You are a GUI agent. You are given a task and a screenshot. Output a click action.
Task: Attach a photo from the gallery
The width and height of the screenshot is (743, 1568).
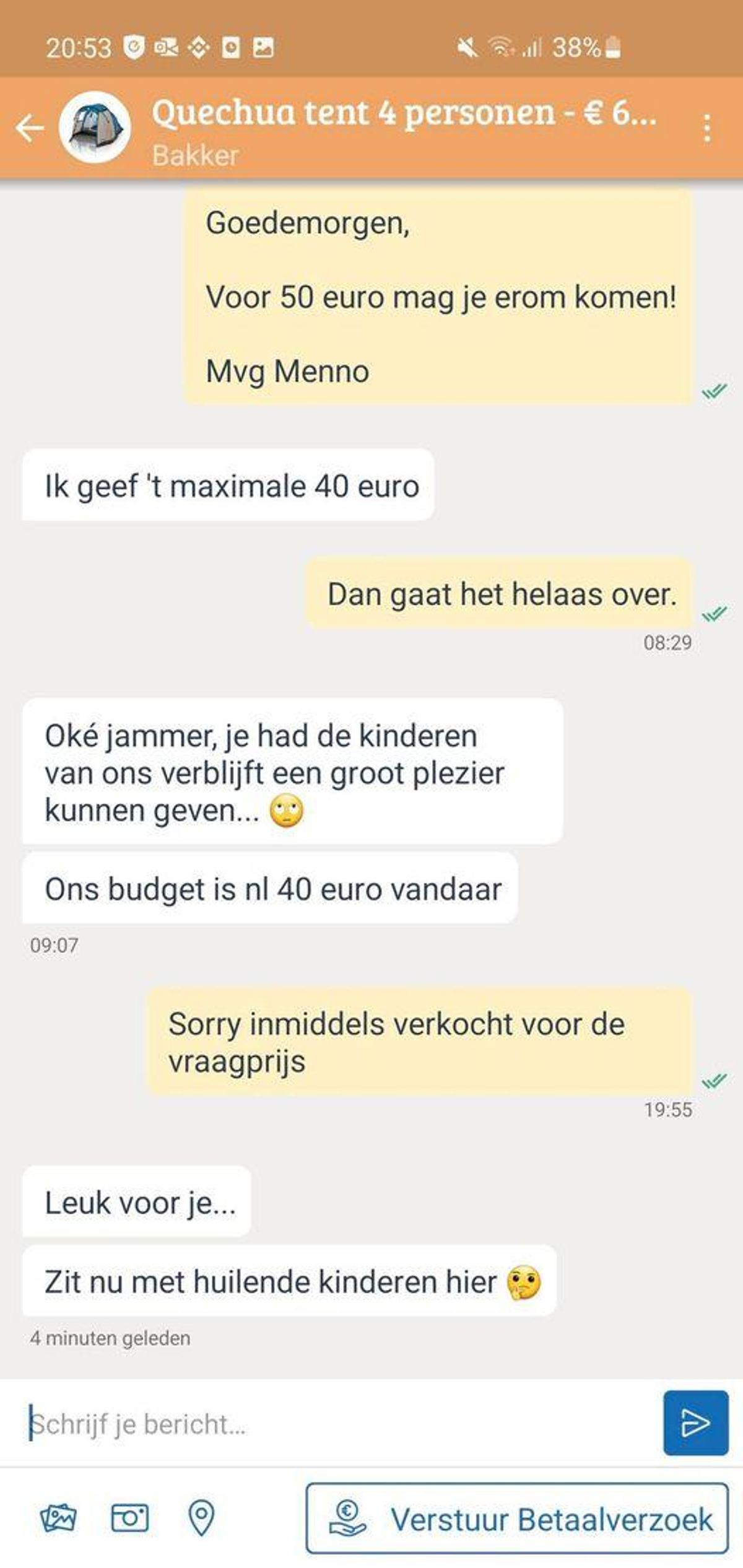[58, 1518]
